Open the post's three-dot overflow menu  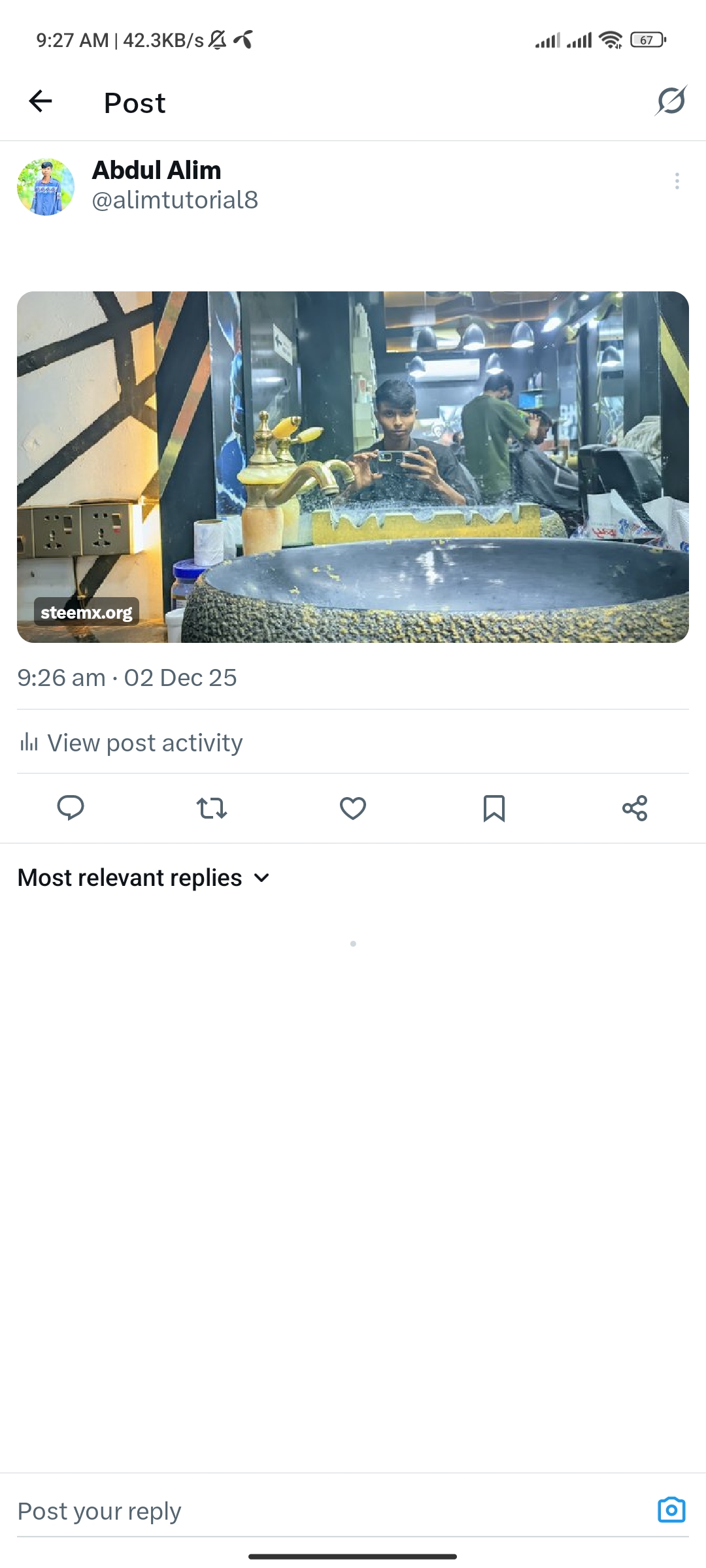[x=677, y=181]
